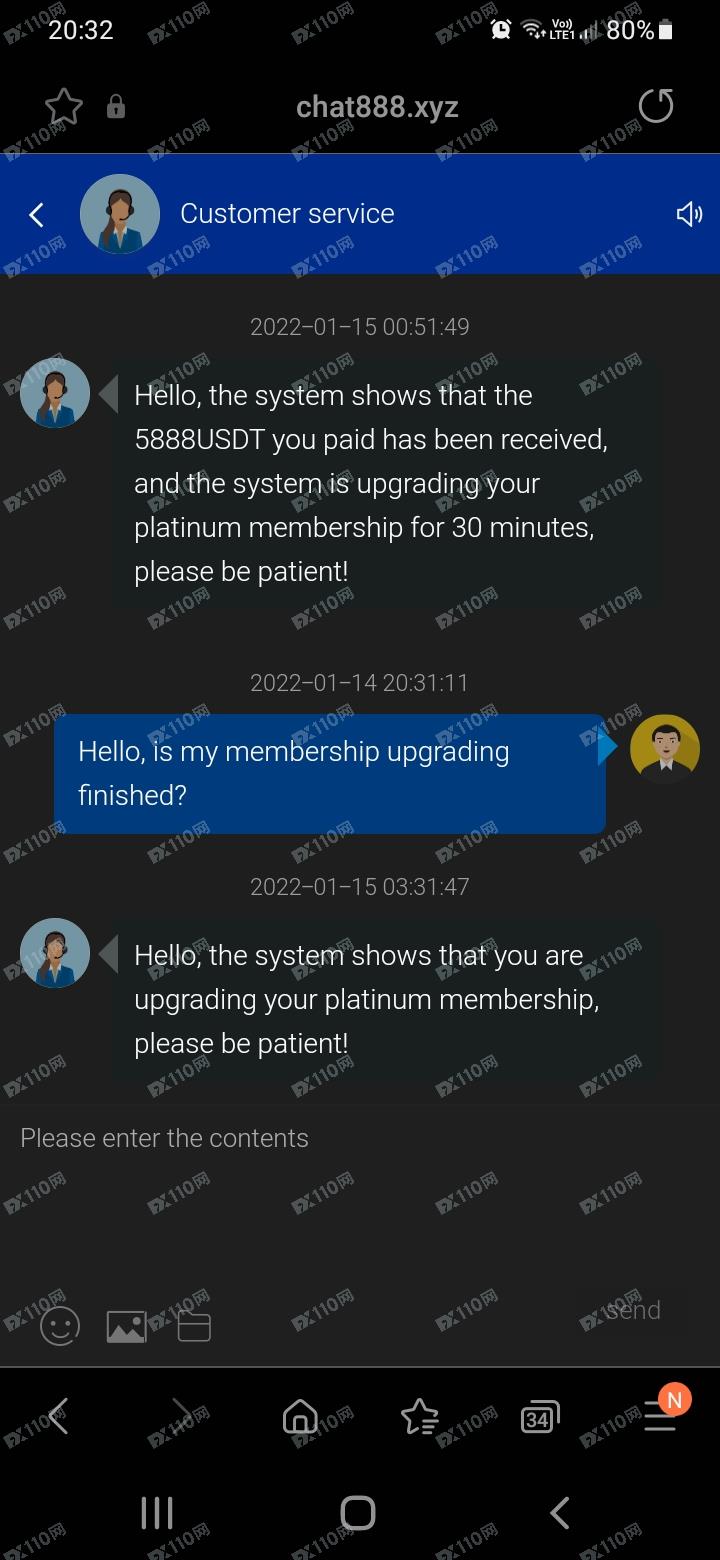Toggle the chat sound speaker icon
720x1560 pixels.
689,214
